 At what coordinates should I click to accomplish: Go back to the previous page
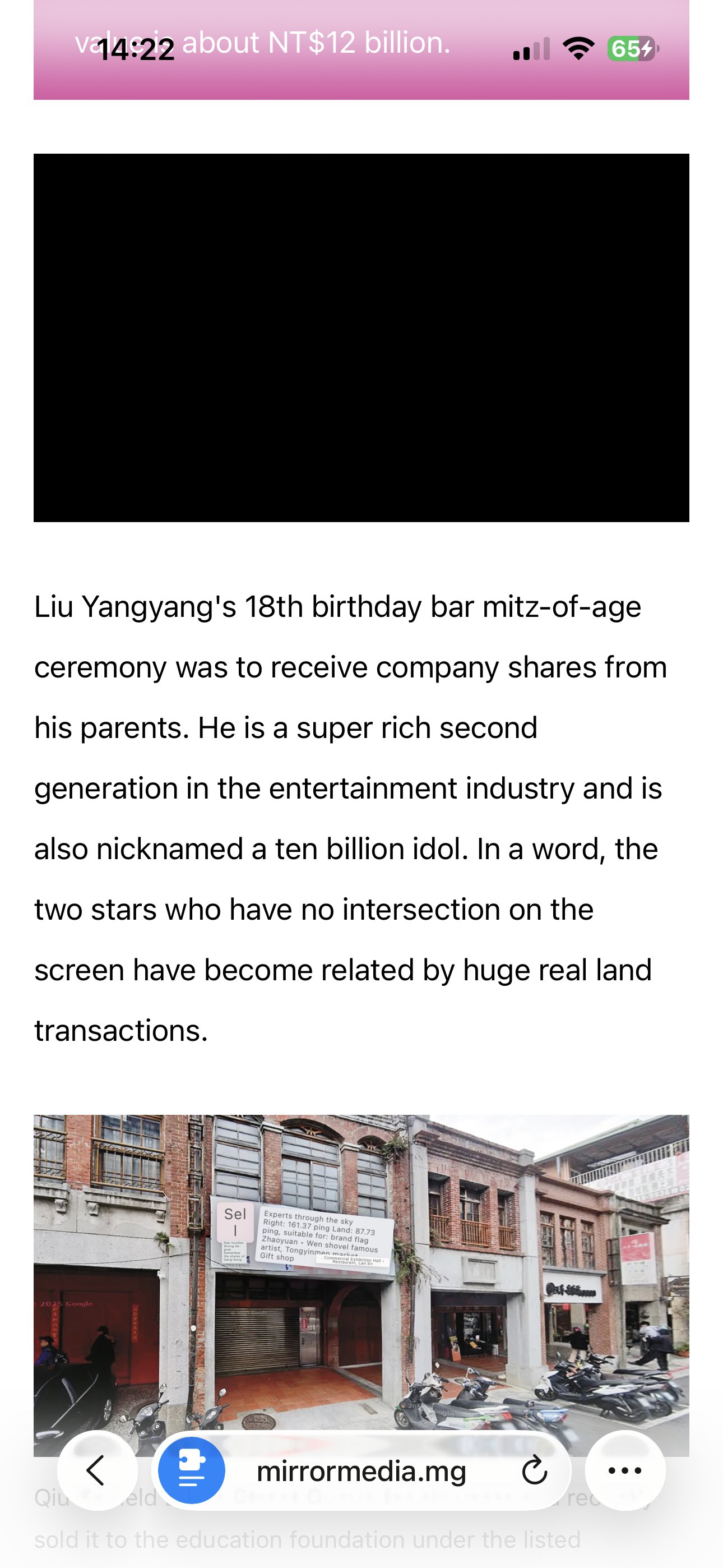click(97, 1470)
